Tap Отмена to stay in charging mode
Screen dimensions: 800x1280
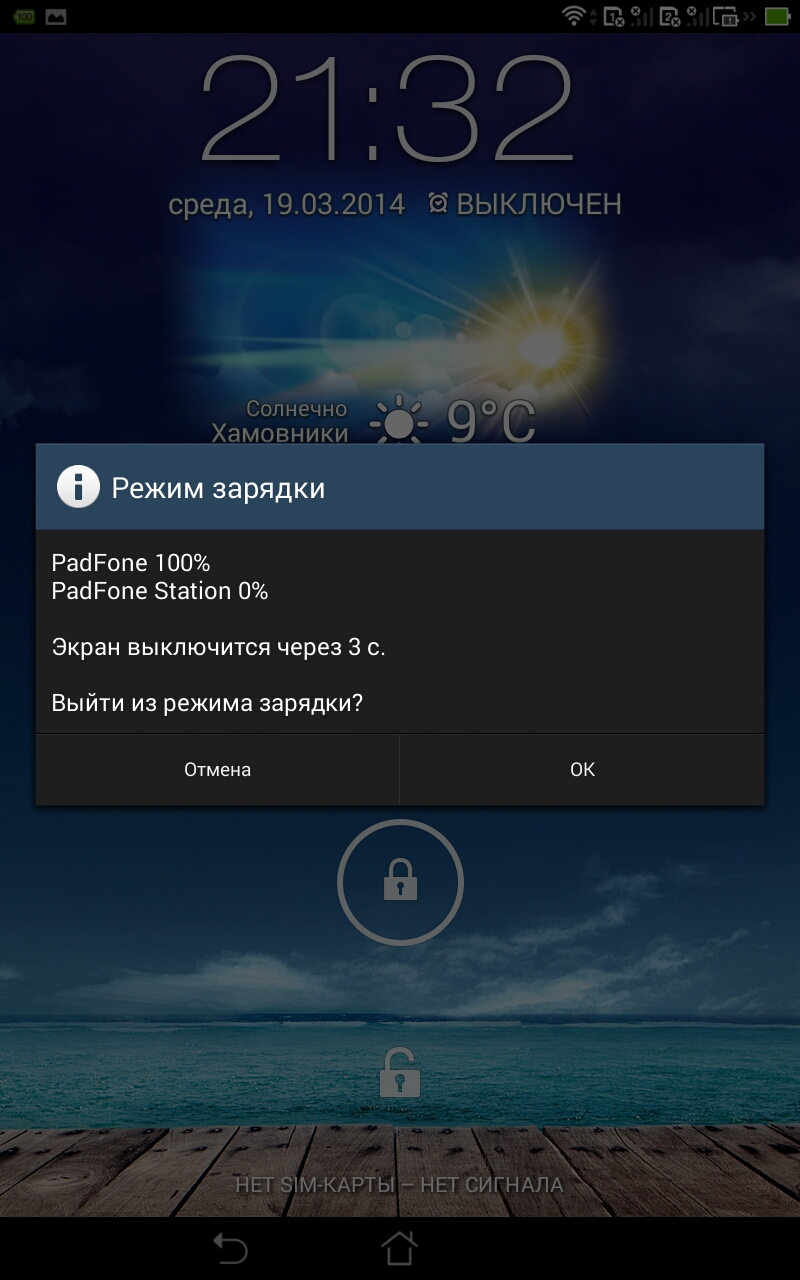[x=217, y=769]
